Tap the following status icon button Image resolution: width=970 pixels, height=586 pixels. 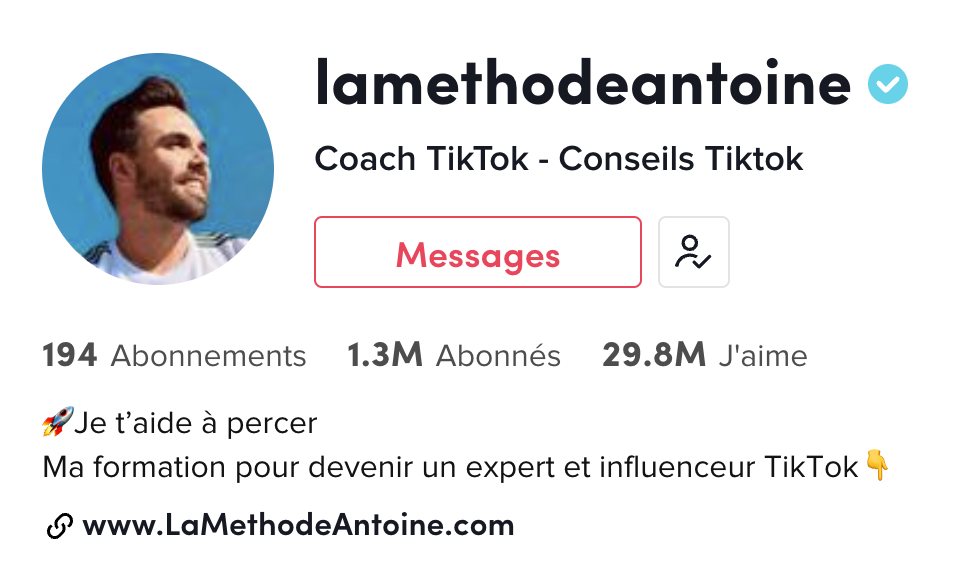click(x=693, y=252)
